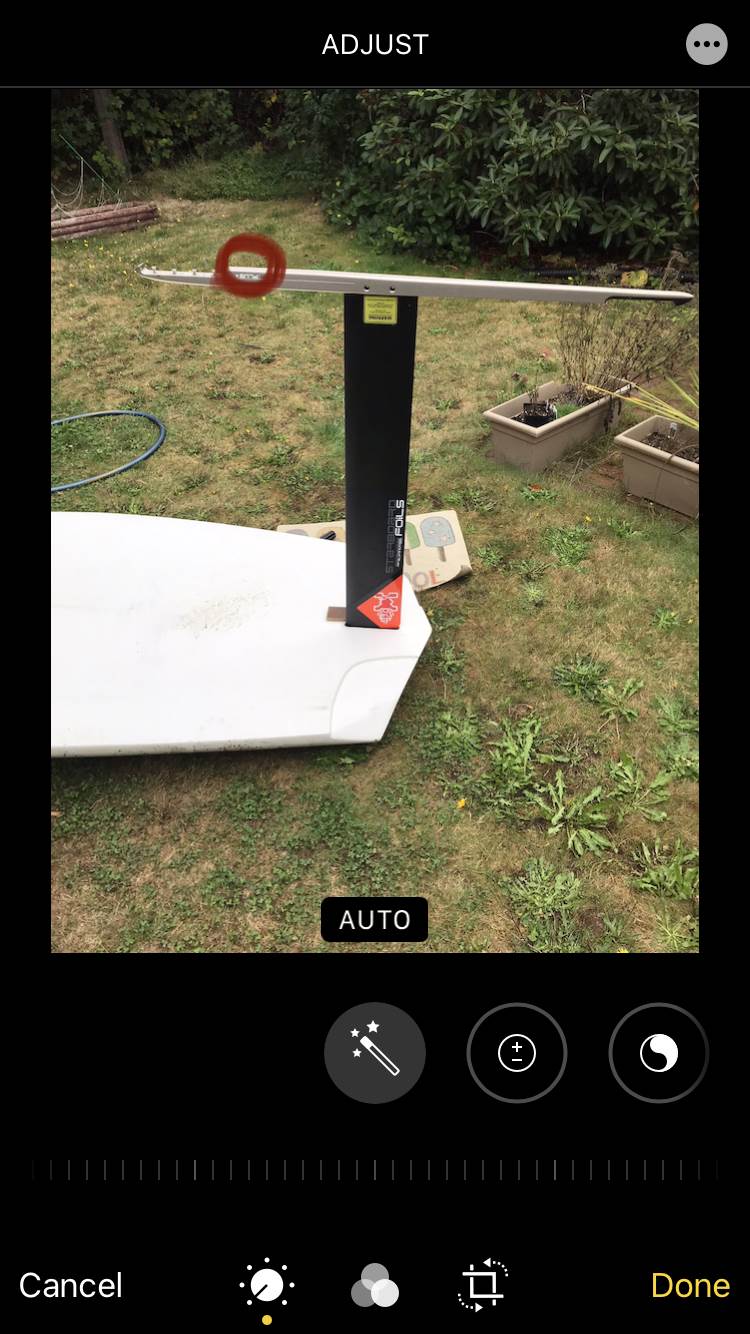The height and width of the screenshot is (1334, 750).
Task: Switch to the Adjust lighting tab
Action: [x=266, y=1285]
